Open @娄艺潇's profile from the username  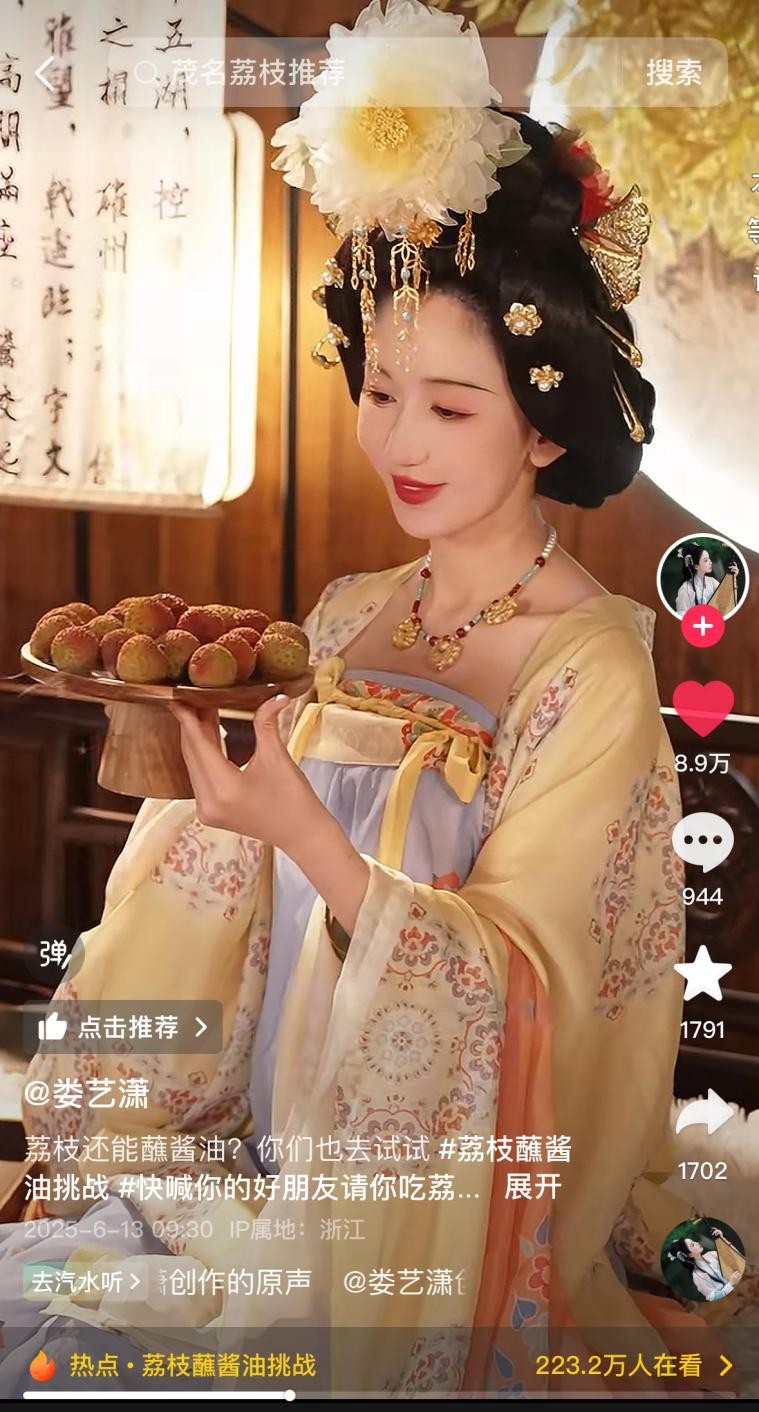click(x=87, y=1093)
